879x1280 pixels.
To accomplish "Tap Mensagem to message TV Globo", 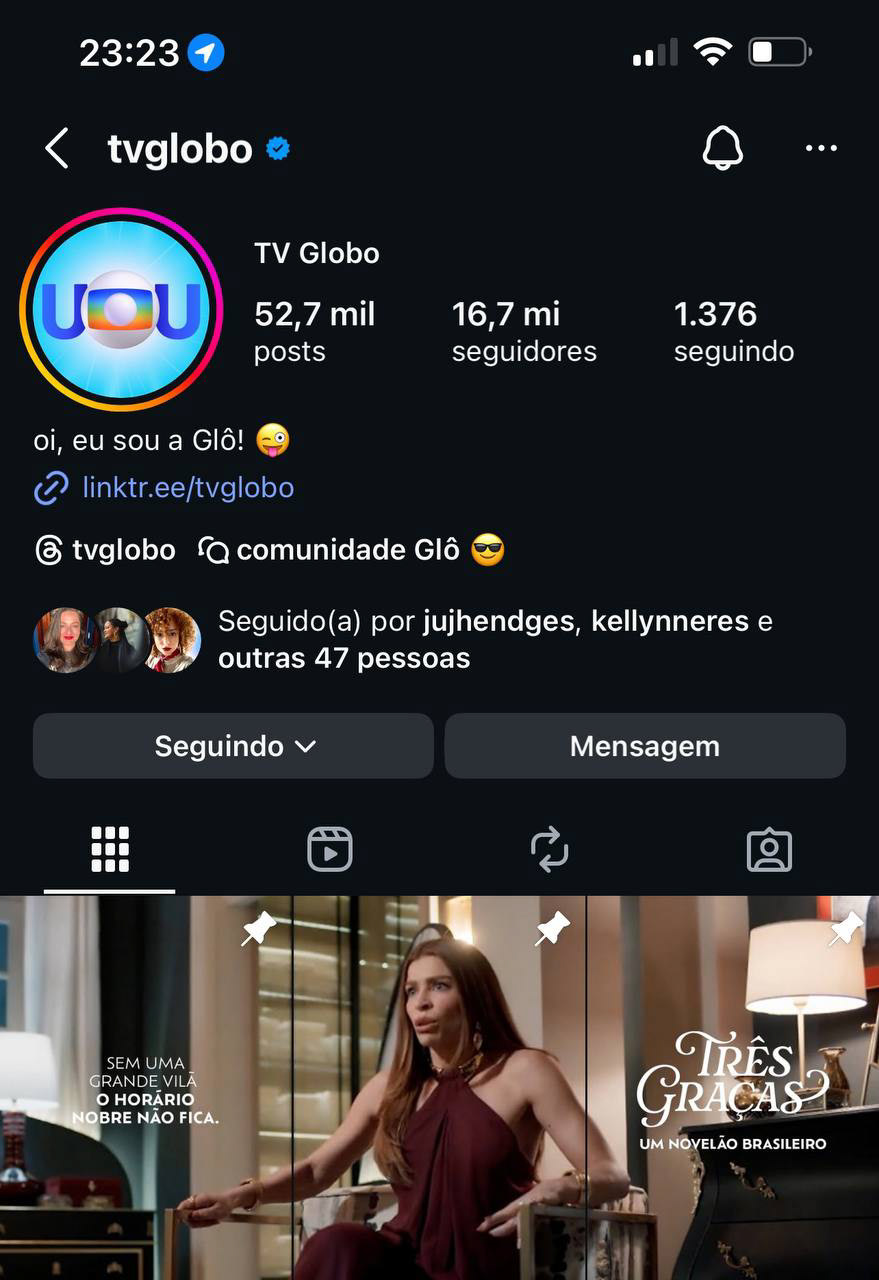I will point(645,746).
